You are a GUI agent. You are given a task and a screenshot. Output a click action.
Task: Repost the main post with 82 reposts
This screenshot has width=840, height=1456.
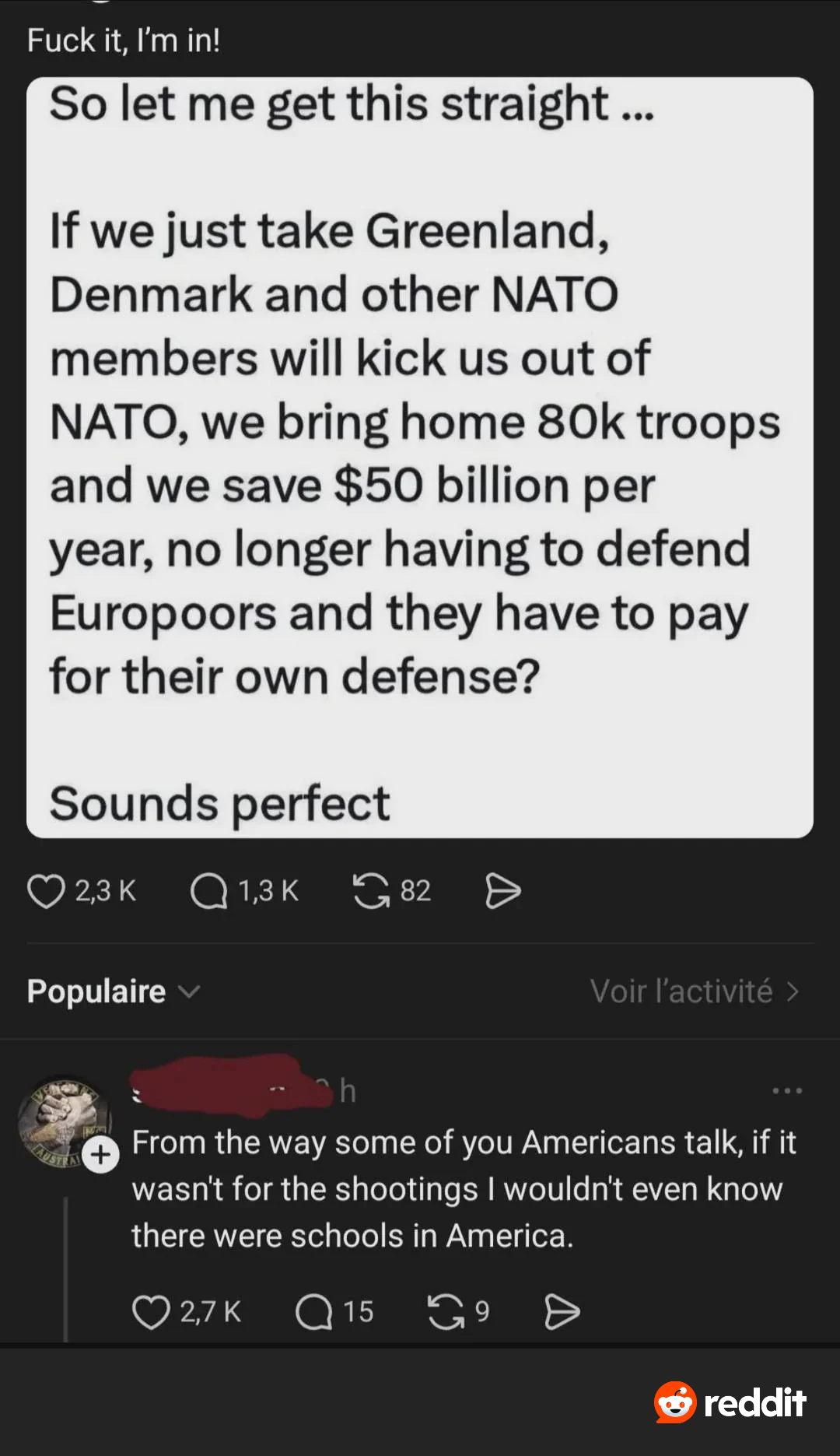coord(371,891)
